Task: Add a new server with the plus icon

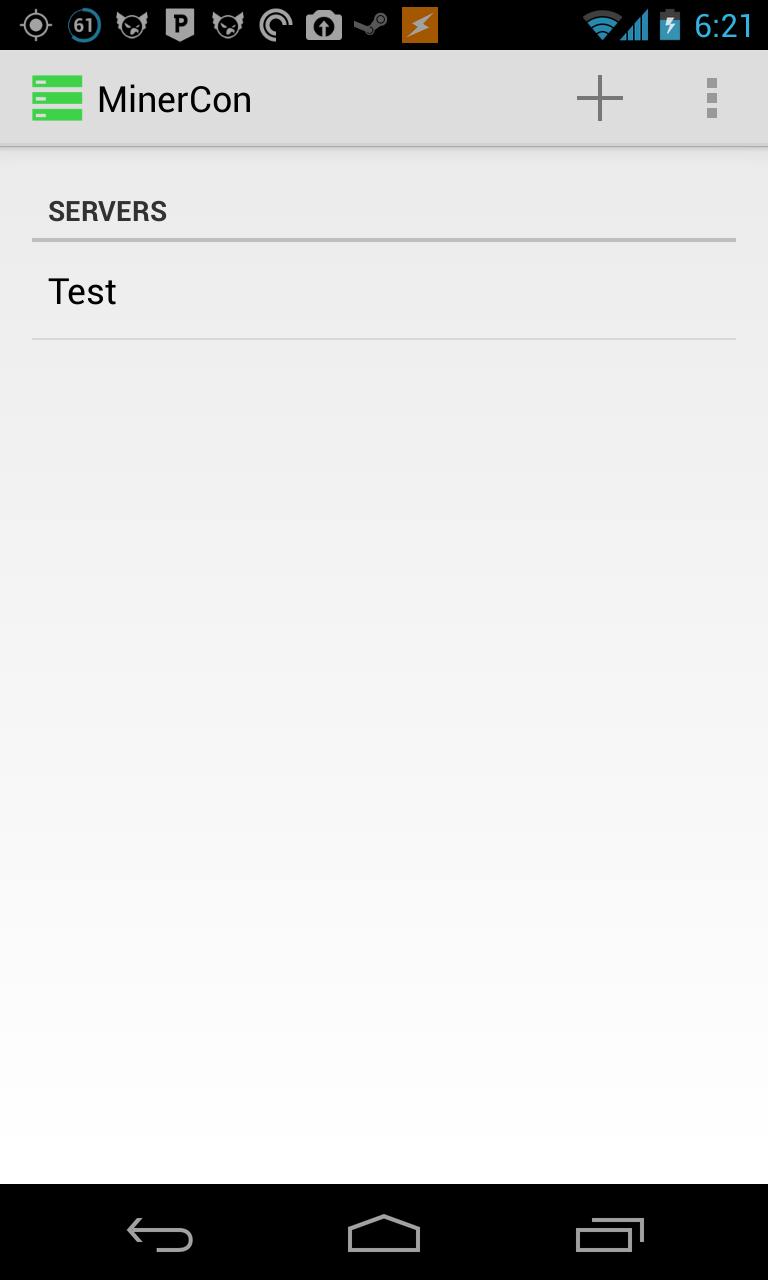Action: pyautogui.click(x=600, y=99)
